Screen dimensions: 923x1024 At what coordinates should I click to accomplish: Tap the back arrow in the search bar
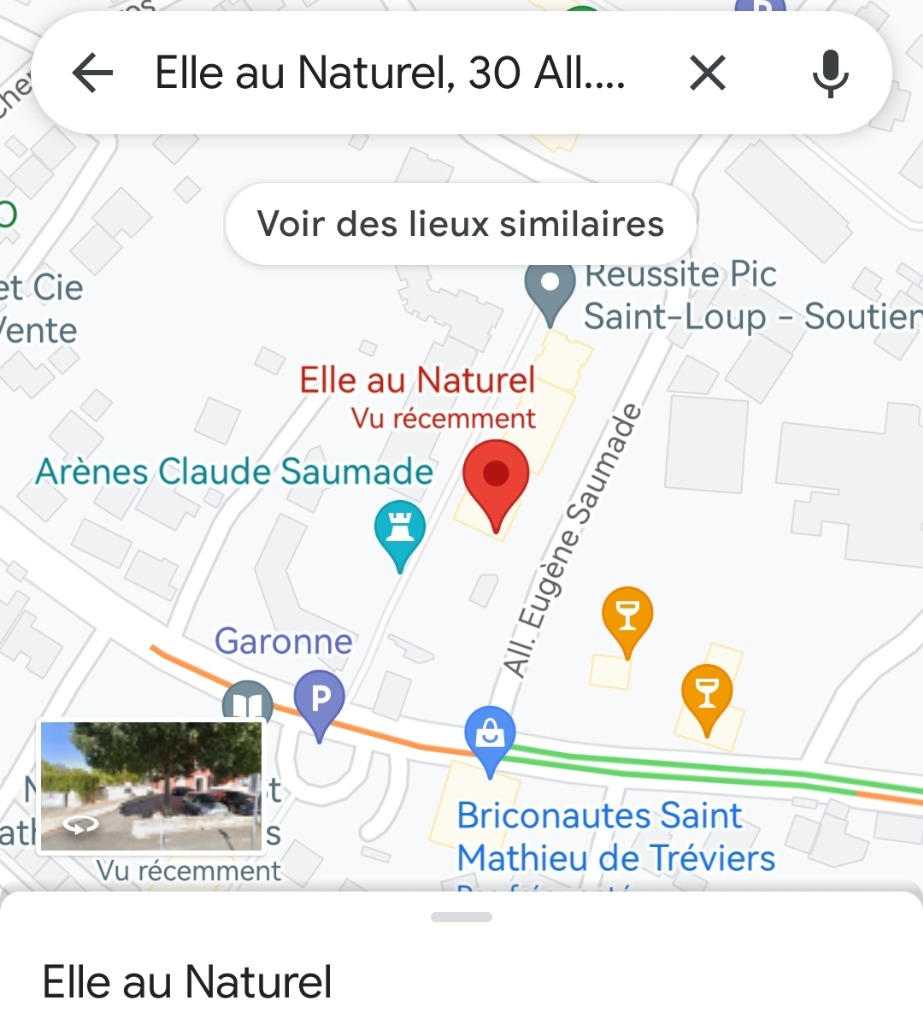(x=91, y=72)
